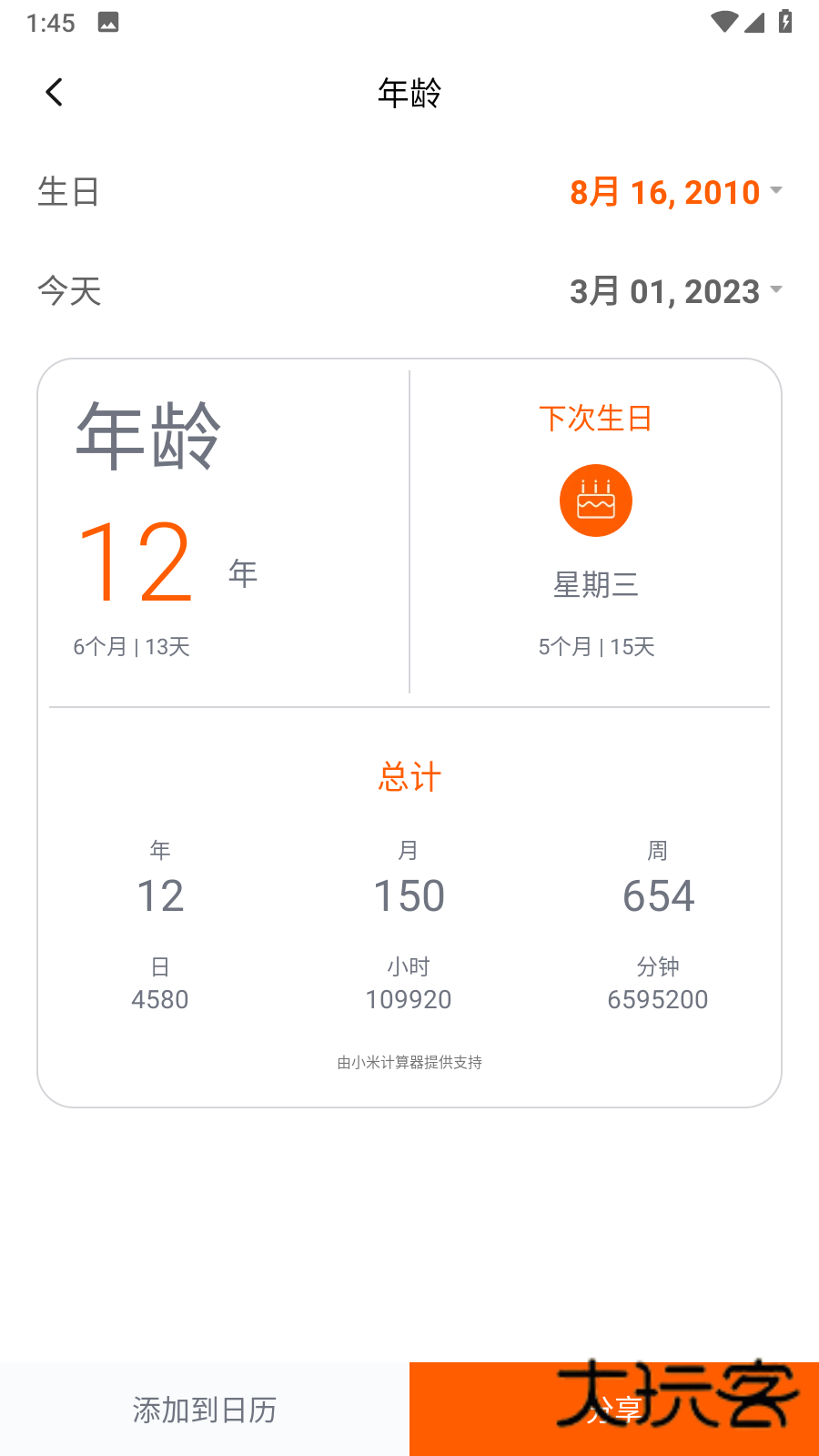
Task: Tap the orange 分享 button
Action: click(x=613, y=1410)
